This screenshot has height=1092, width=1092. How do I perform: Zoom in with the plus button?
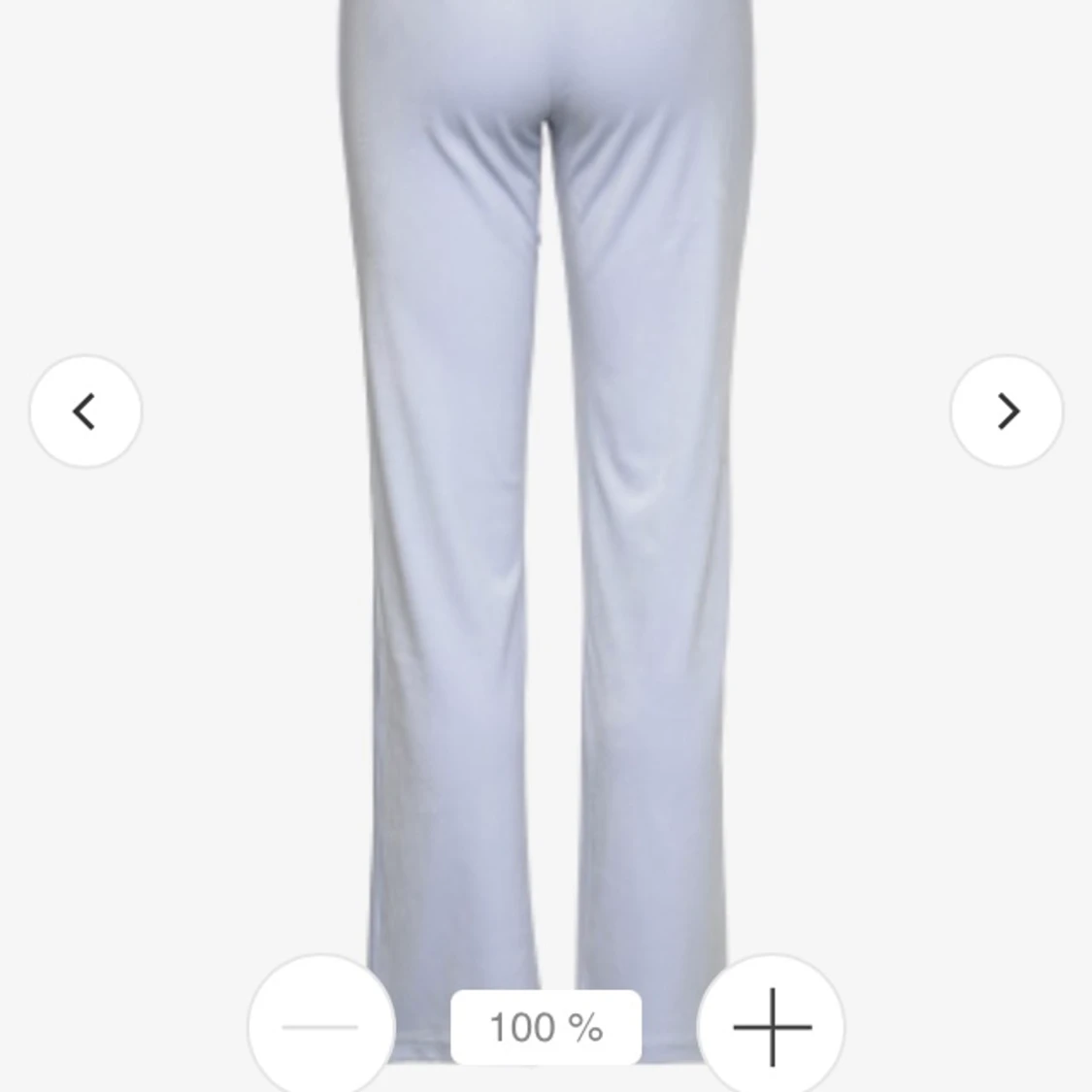772,1026
